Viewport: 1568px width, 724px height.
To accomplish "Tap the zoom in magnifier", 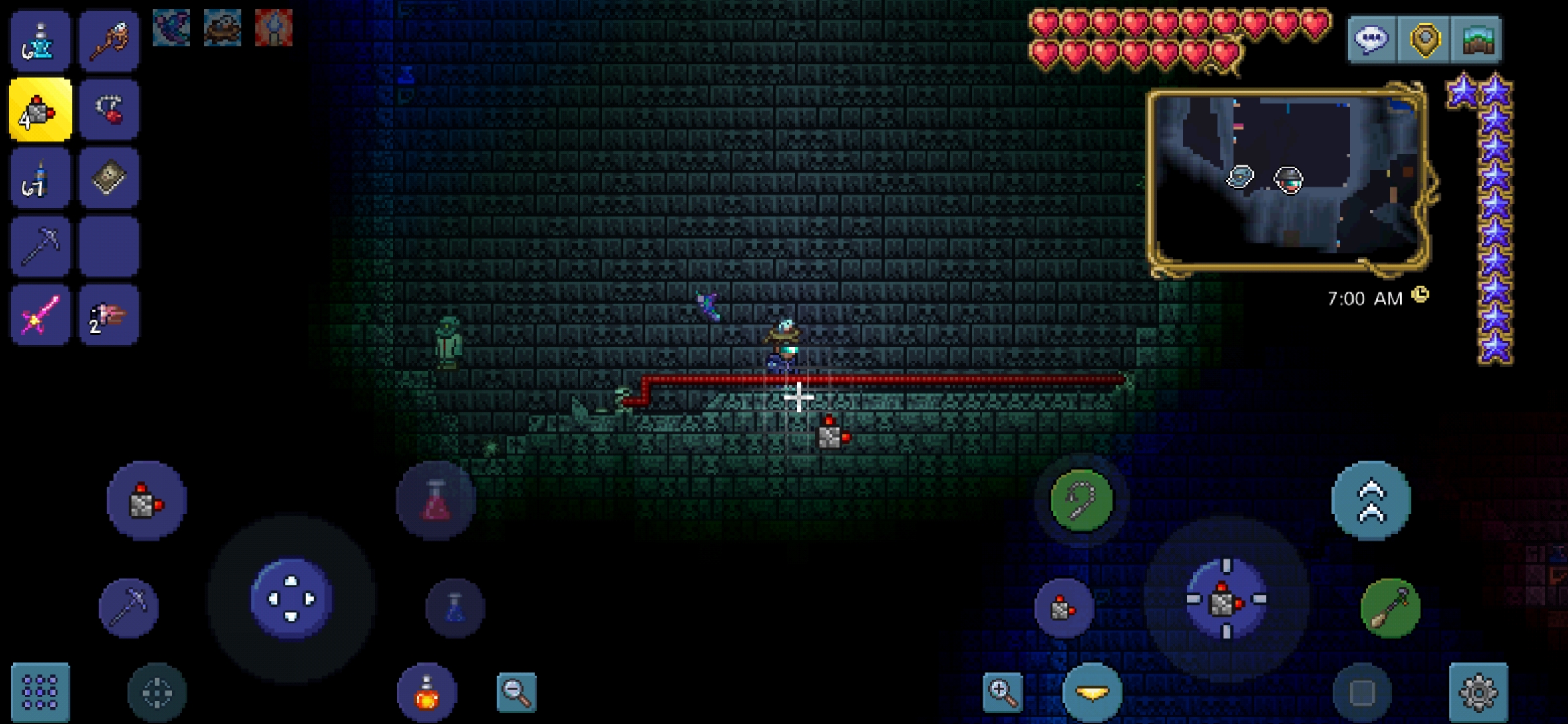I will pyautogui.click(x=1002, y=692).
